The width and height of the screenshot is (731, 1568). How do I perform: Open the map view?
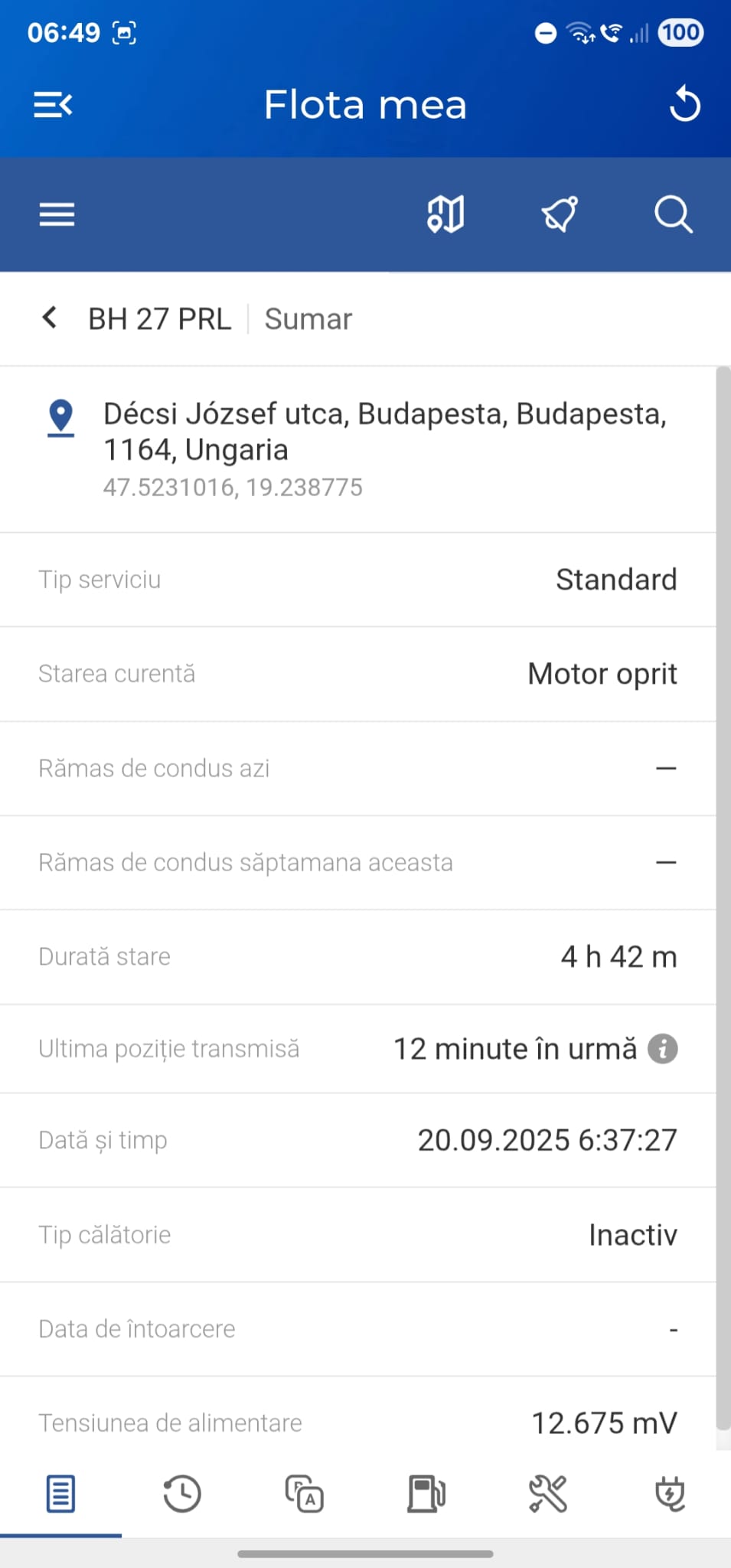tap(445, 214)
